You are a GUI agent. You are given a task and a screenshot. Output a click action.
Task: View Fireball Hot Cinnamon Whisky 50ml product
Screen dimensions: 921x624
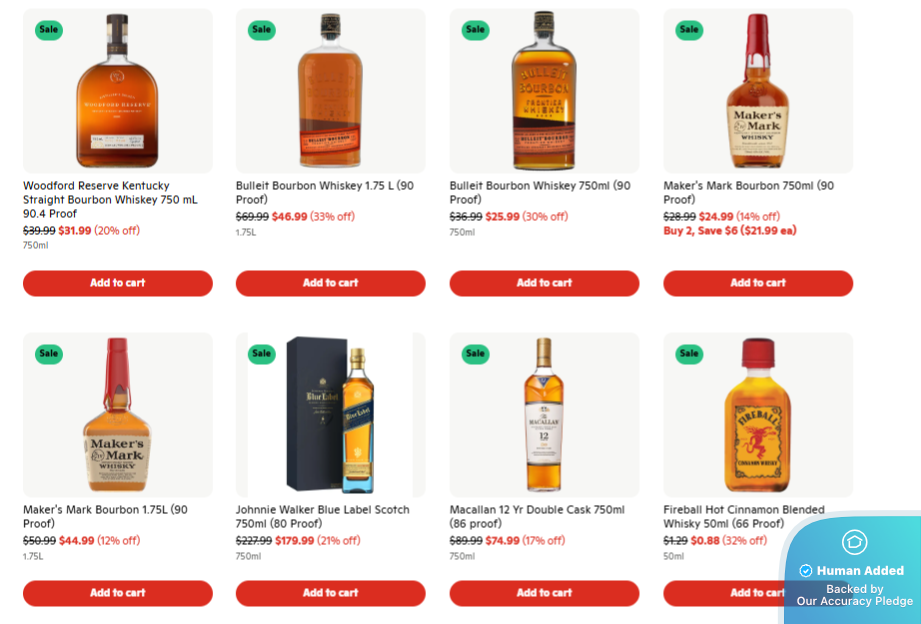pos(744,516)
